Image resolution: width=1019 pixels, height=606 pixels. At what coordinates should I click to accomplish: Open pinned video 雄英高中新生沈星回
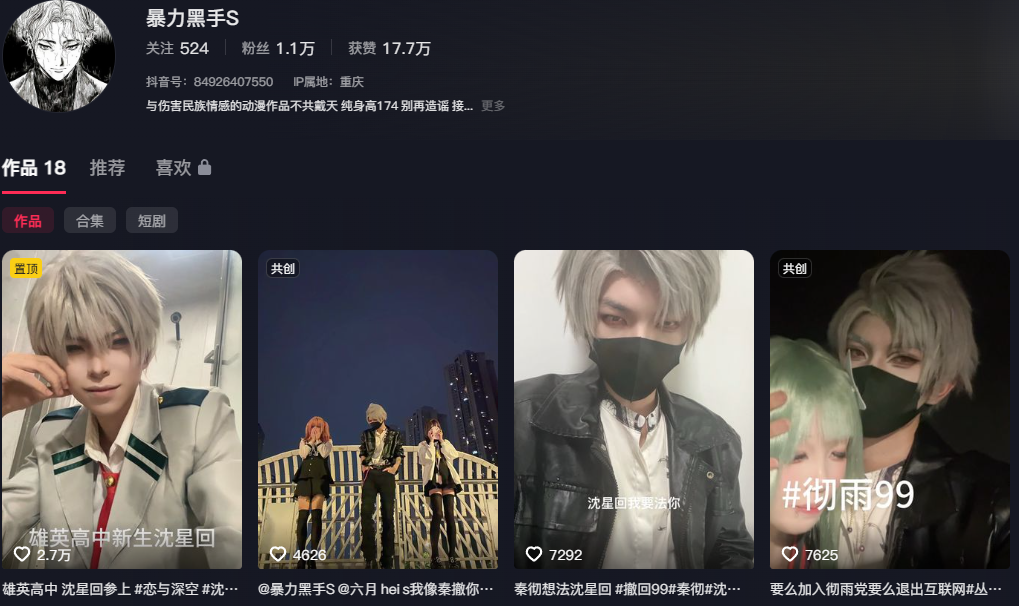[122, 410]
